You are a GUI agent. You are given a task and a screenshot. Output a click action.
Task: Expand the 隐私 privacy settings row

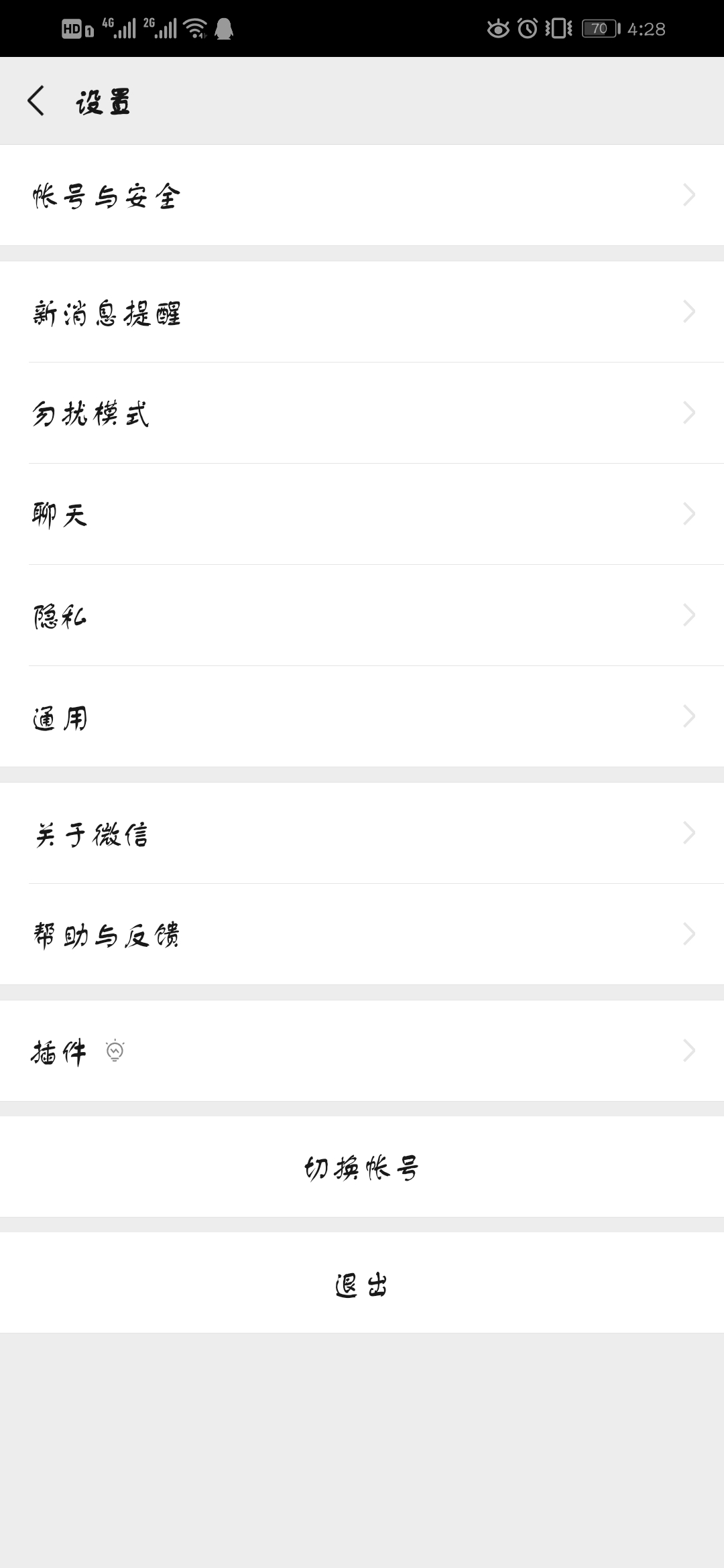click(x=362, y=614)
